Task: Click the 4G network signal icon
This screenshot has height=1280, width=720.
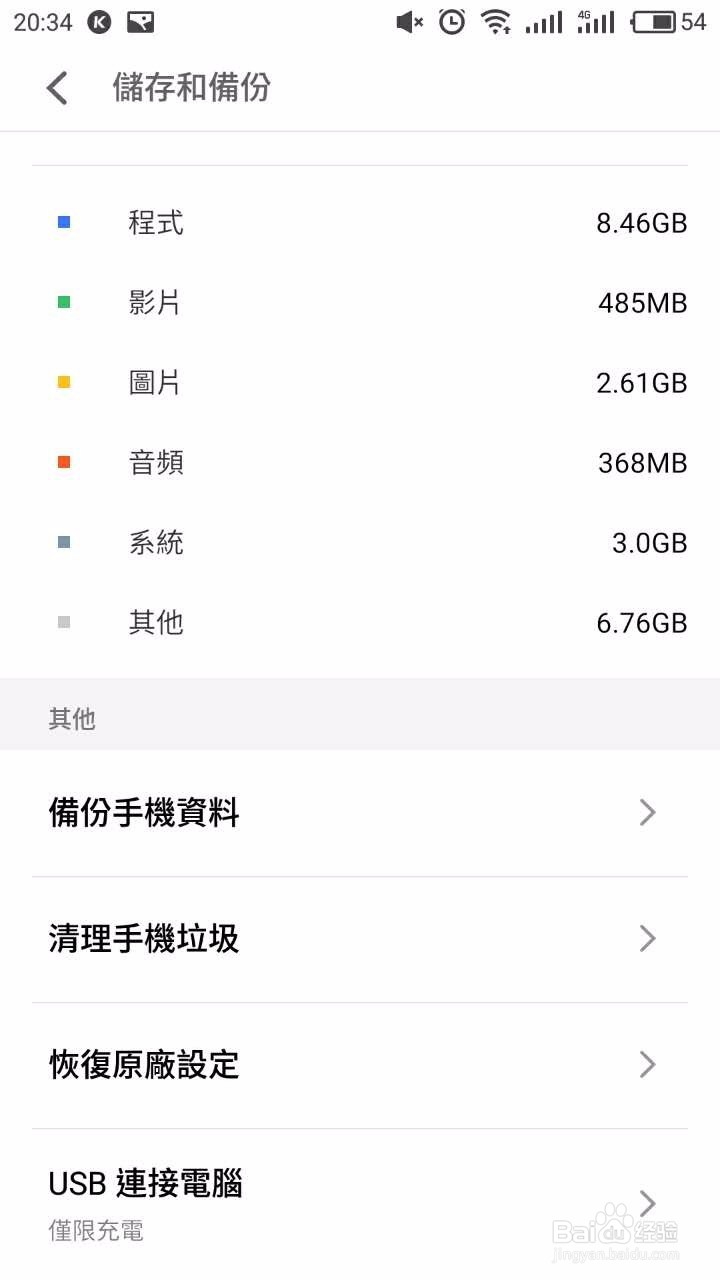Action: pos(595,22)
